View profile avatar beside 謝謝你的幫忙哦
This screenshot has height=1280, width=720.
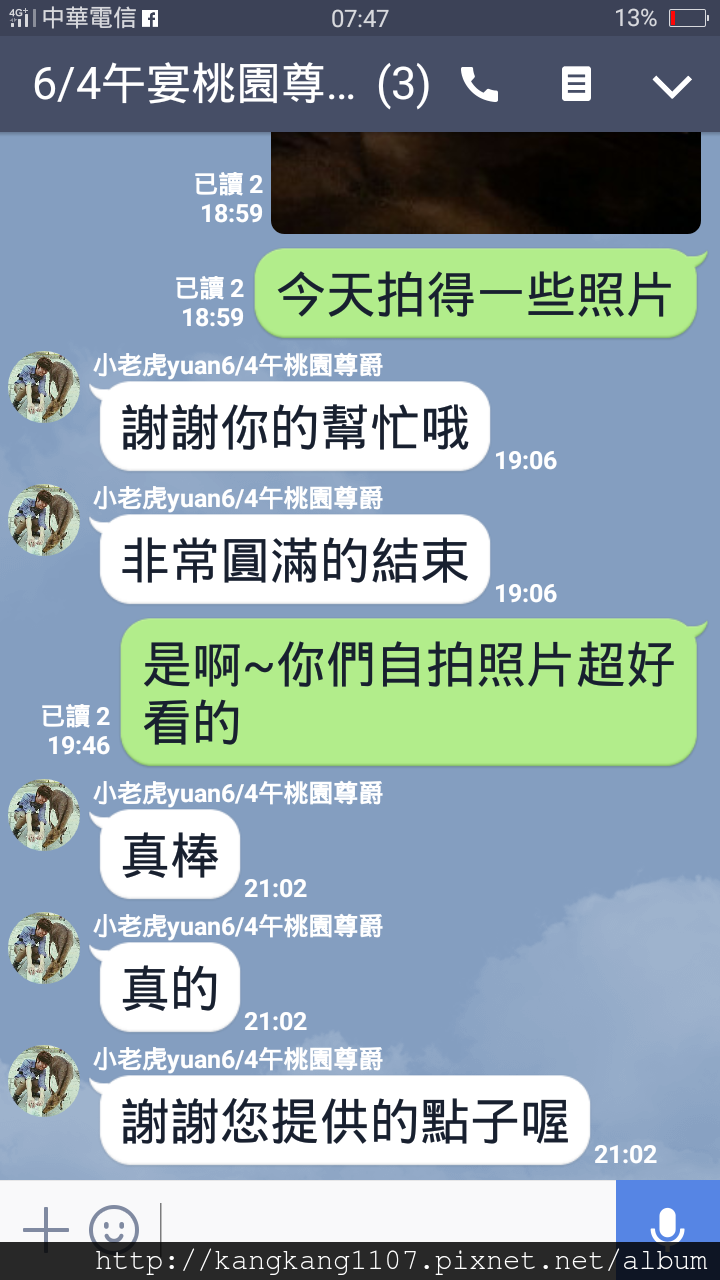point(44,387)
